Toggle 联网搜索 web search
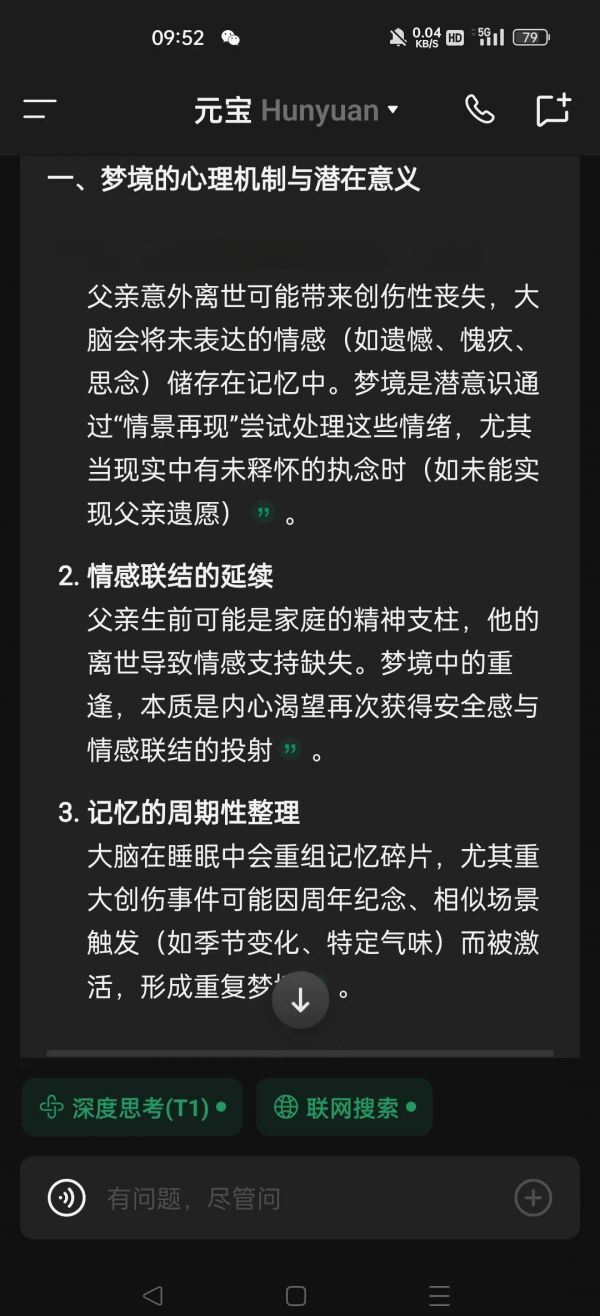This screenshot has width=600, height=1316. 344,1107
